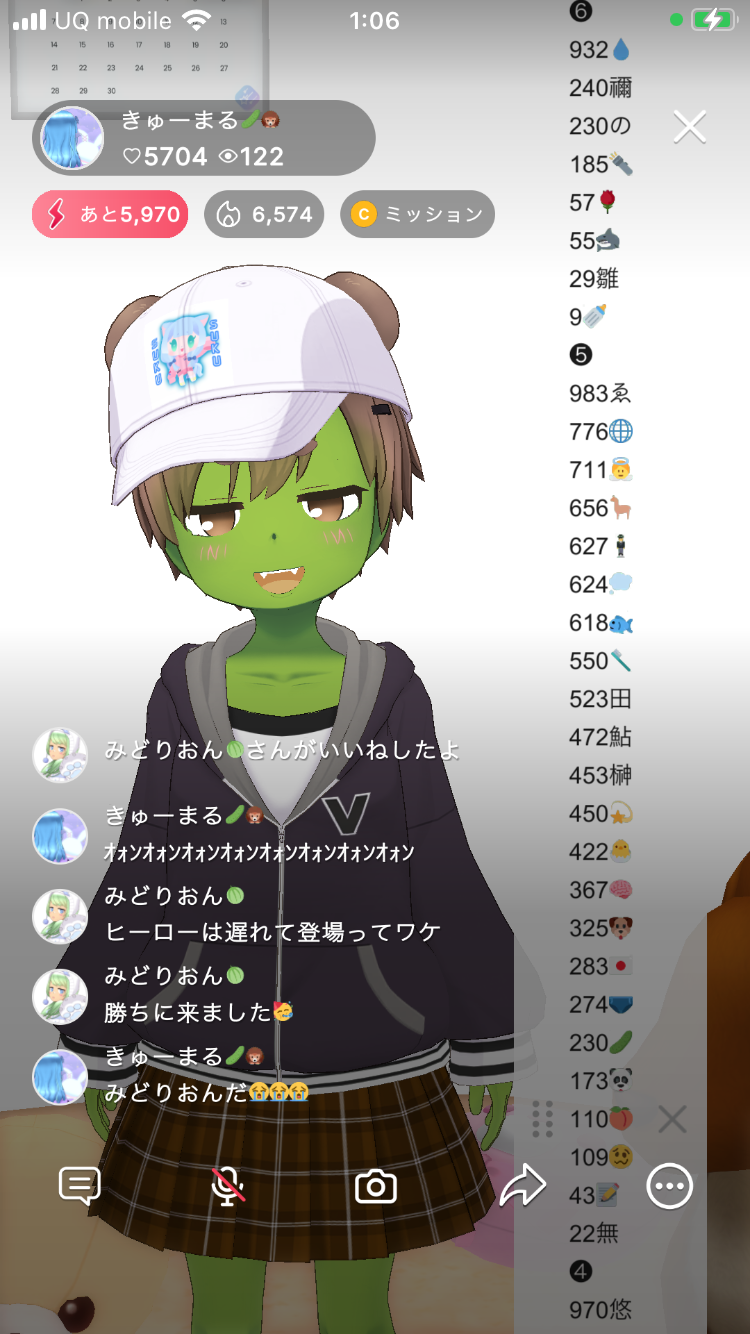Tap the あと5,970 rank chip
Viewport: 750px width, 1334px height.
pos(110,214)
